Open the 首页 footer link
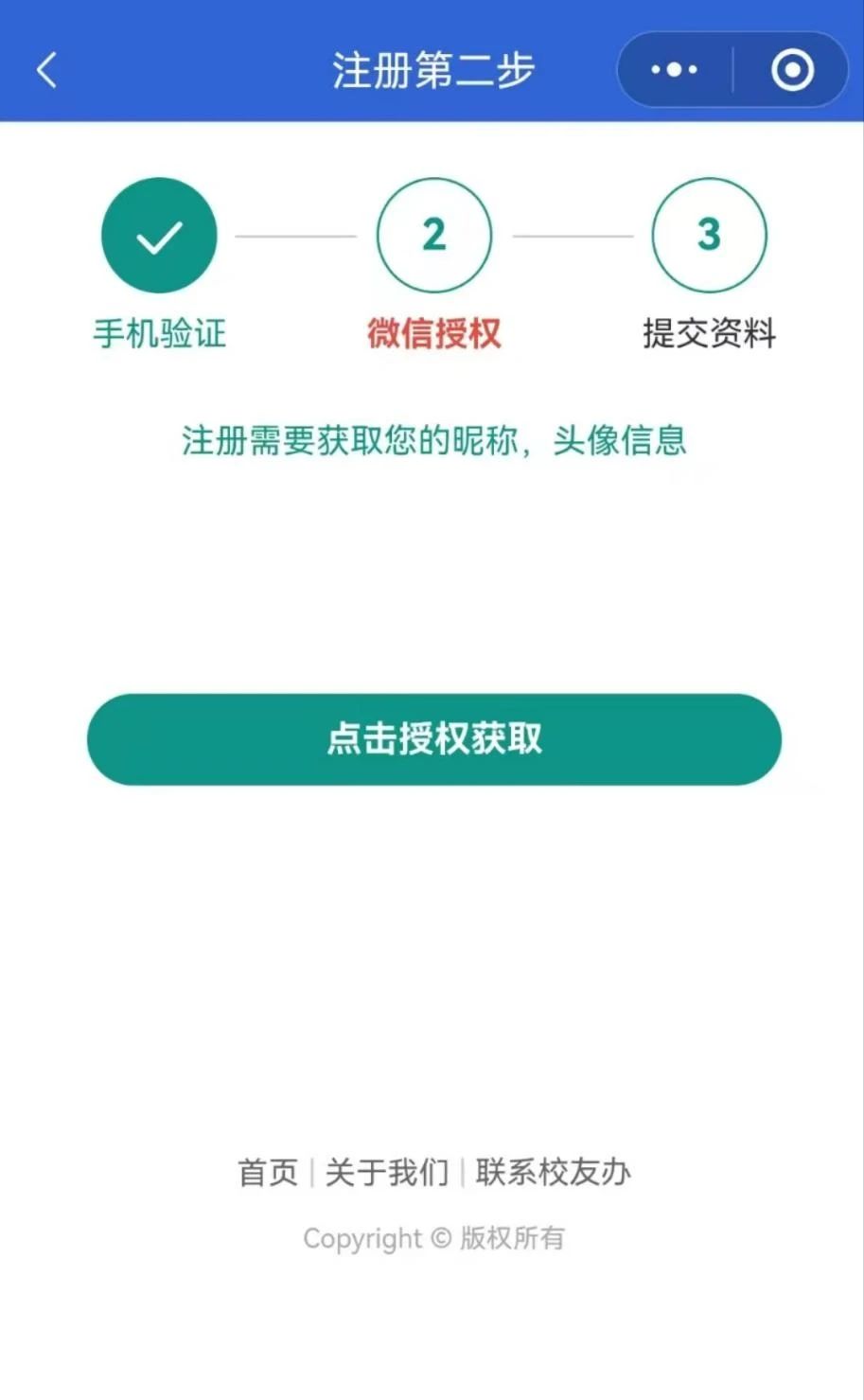Screen dimensions: 864x1400 pos(268,1172)
